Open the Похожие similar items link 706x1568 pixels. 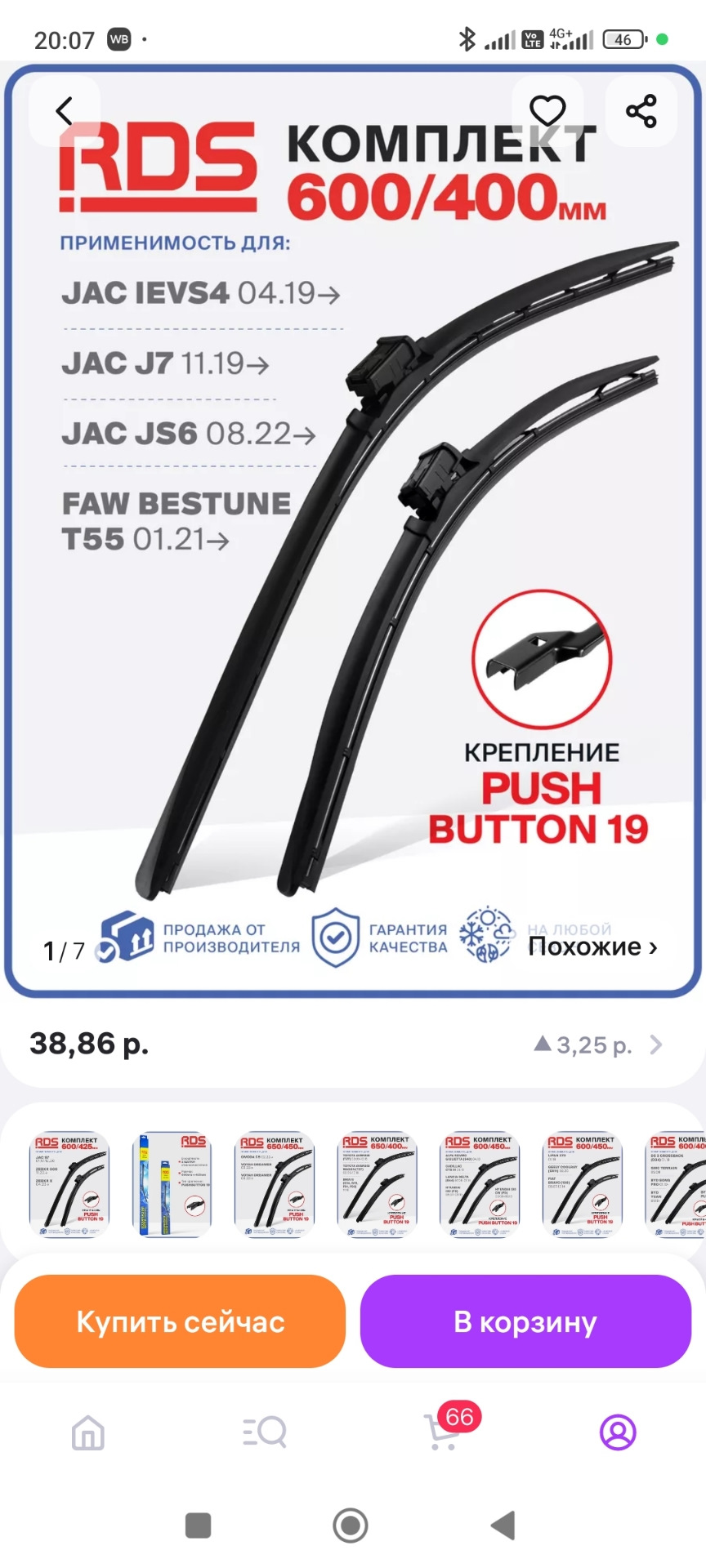point(592,947)
